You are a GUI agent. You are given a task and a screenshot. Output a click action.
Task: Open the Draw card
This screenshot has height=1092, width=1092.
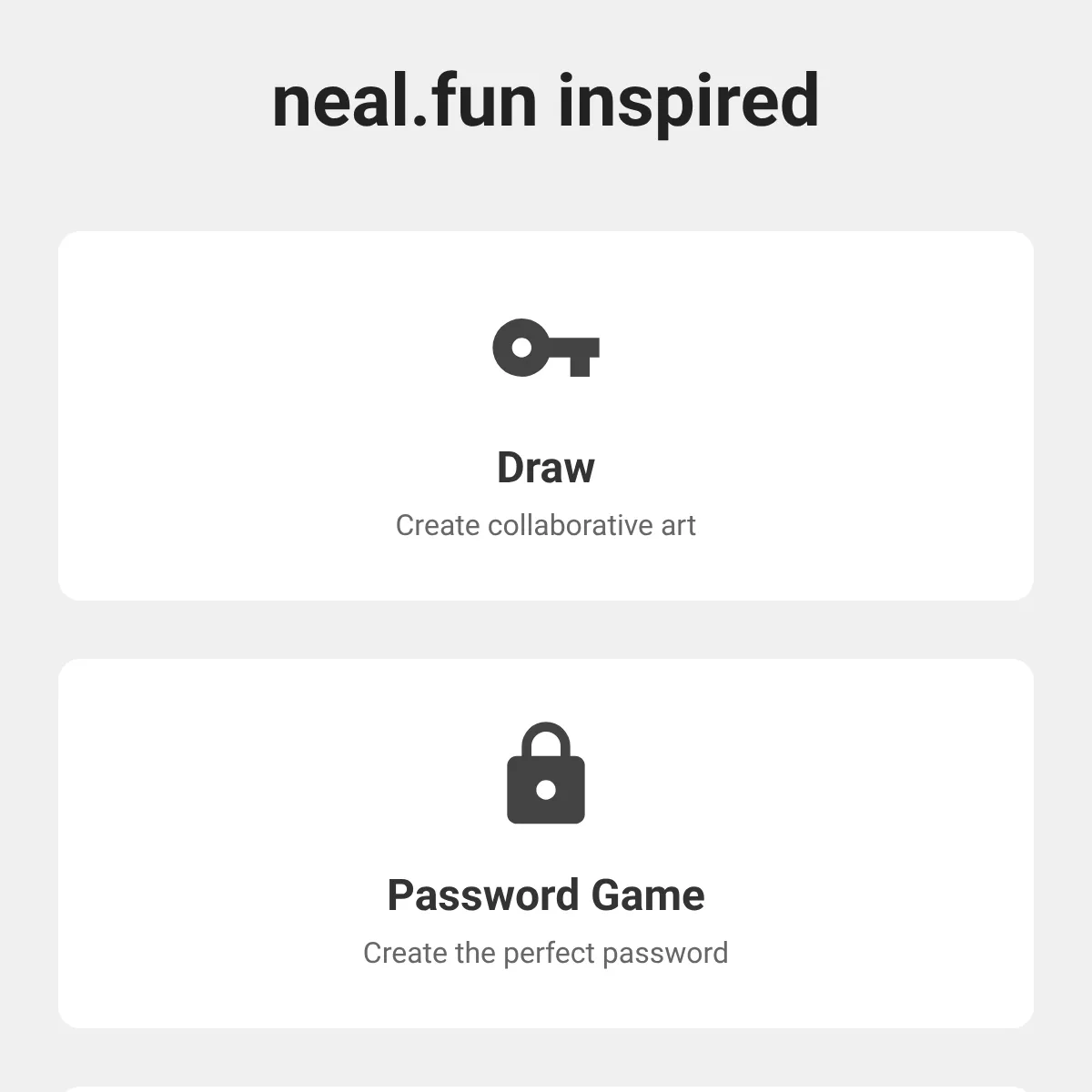[546, 417]
